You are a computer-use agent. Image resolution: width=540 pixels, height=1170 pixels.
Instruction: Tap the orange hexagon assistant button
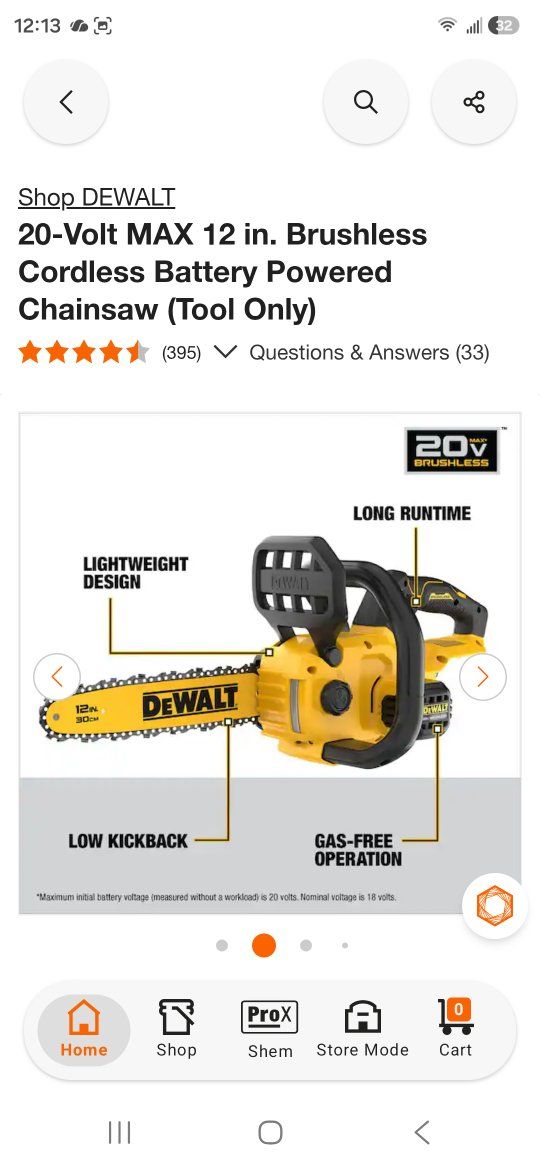[x=495, y=905]
